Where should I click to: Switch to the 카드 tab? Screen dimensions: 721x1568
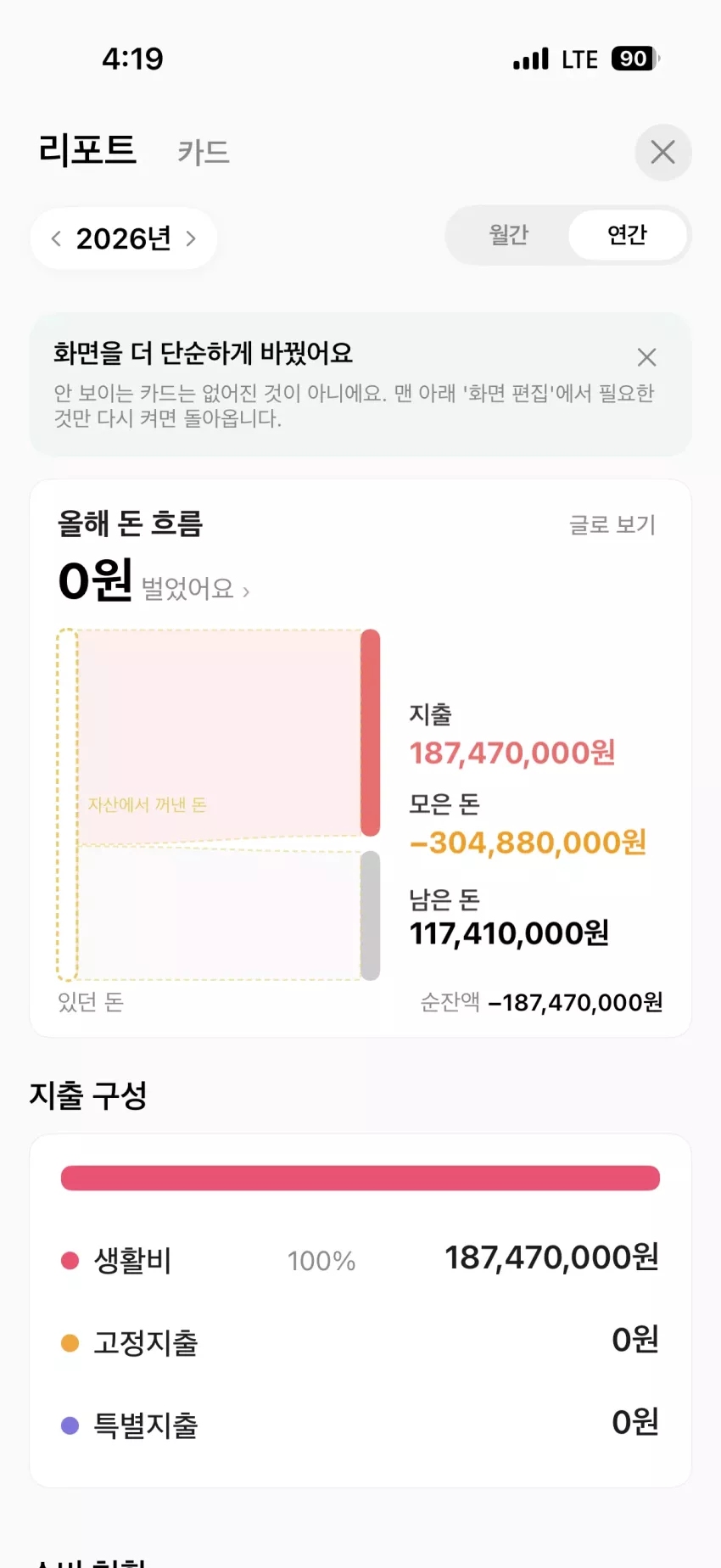coord(204,153)
